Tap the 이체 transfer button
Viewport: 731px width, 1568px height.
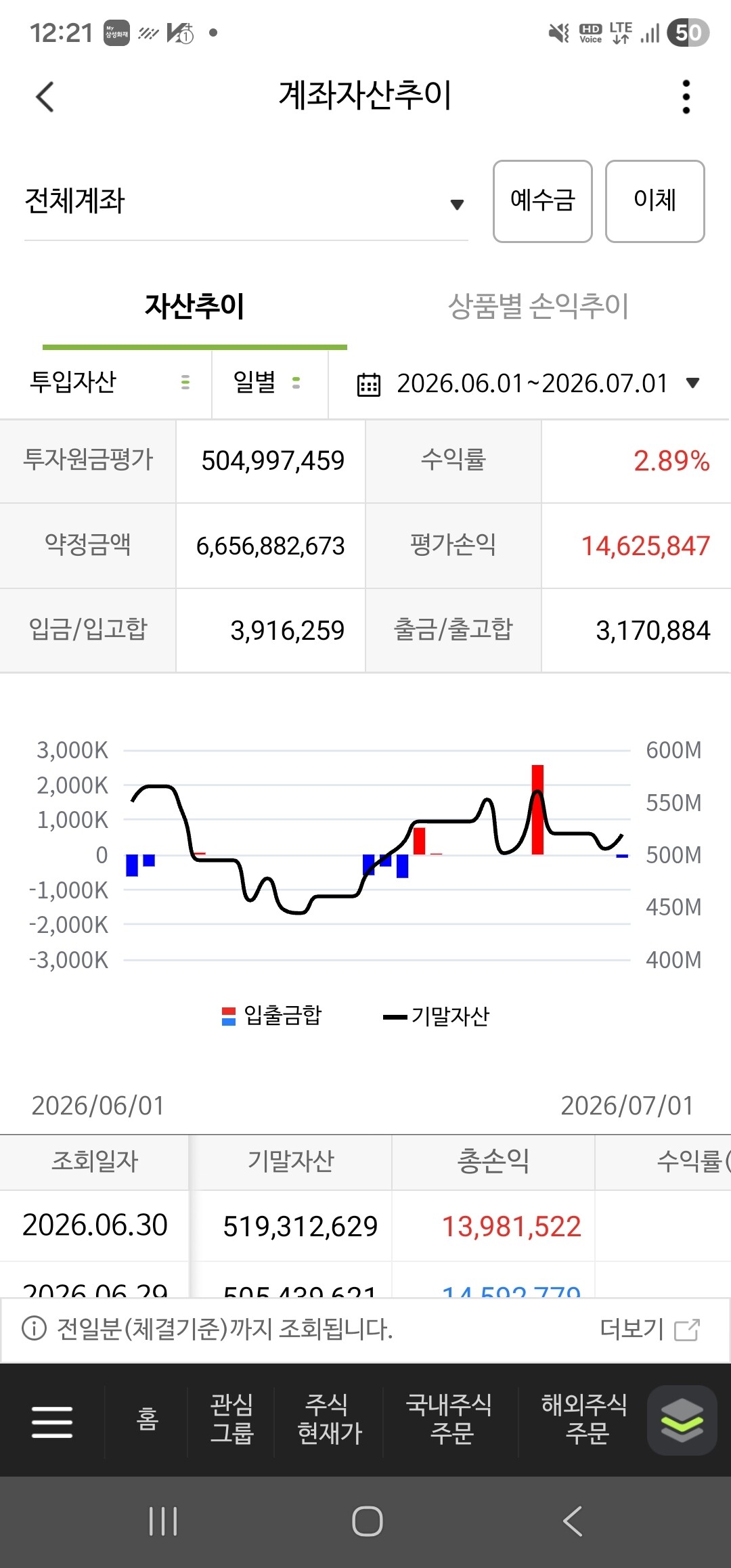click(655, 201)
